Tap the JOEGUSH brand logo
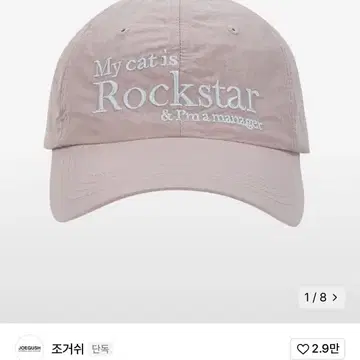 coord(29,348)
